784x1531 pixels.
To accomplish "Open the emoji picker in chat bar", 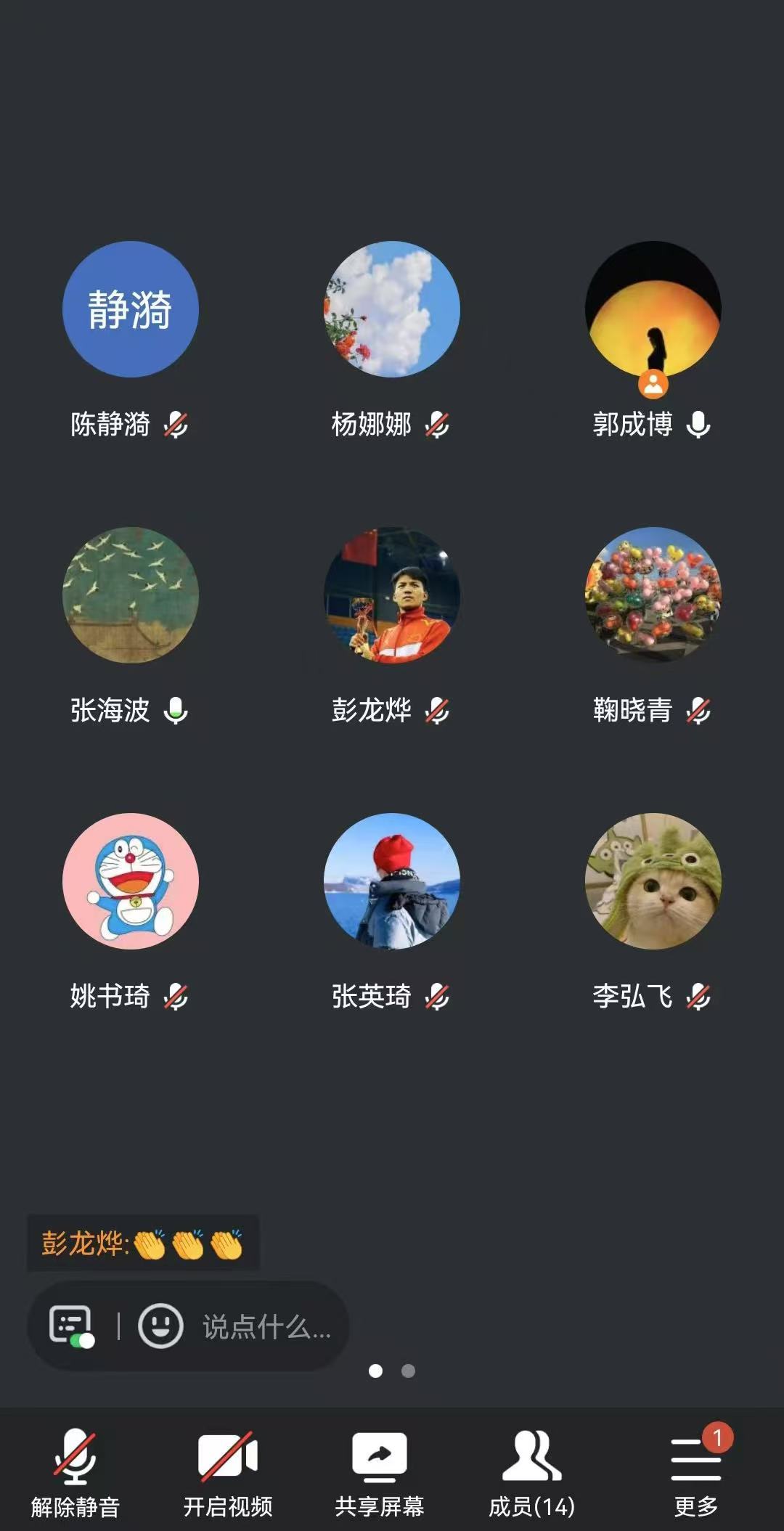I will [x=160, y=1326].
